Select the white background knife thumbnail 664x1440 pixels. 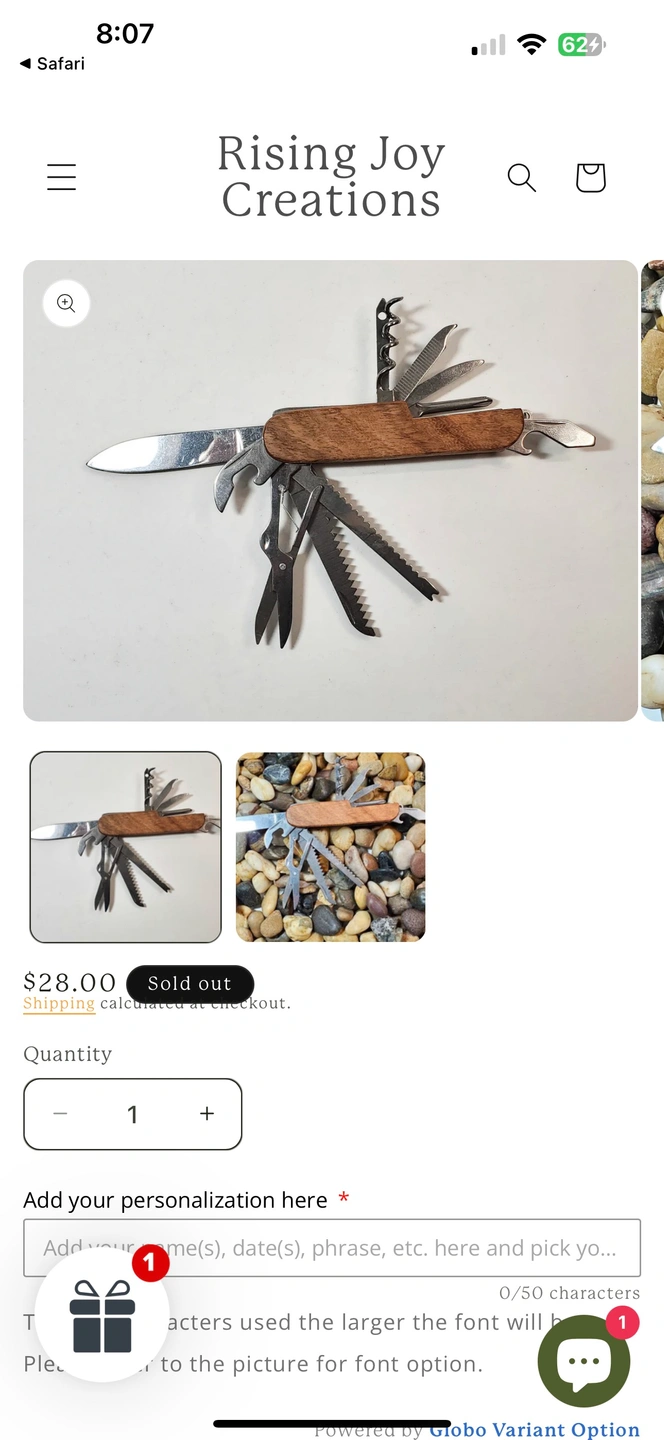click(x=126, y=847)
